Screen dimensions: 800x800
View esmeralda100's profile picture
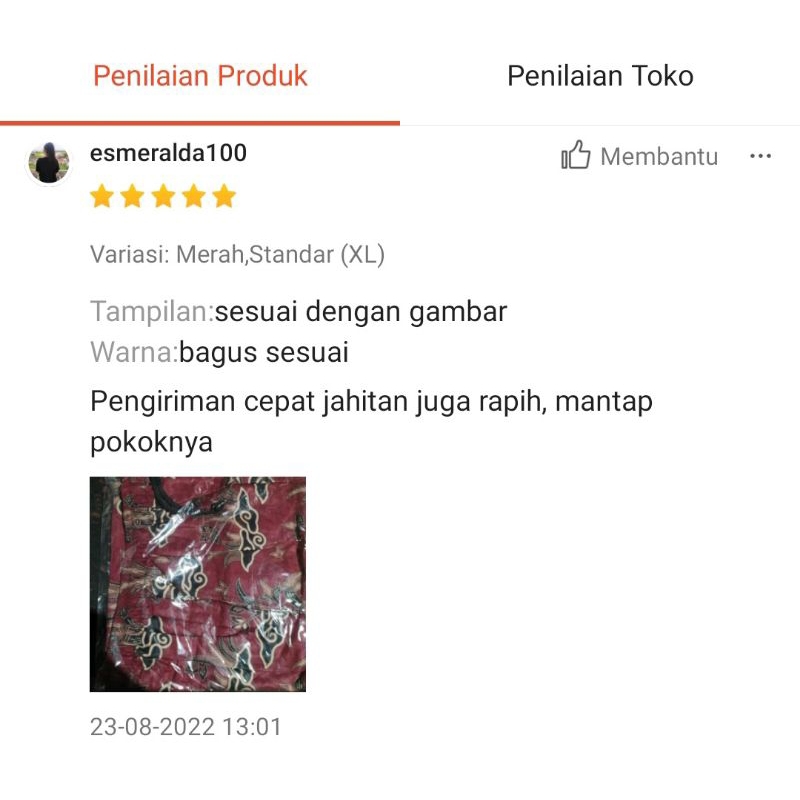(48, 162)
